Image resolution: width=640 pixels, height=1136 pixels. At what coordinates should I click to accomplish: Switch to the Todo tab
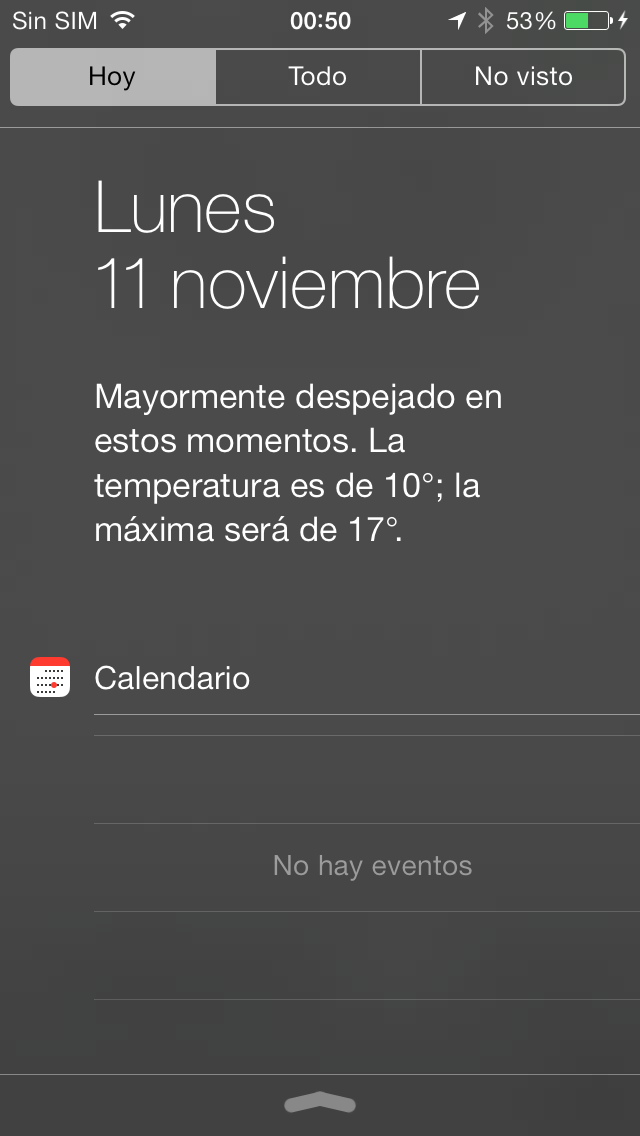pyautogui.click(x=318, y=77)
